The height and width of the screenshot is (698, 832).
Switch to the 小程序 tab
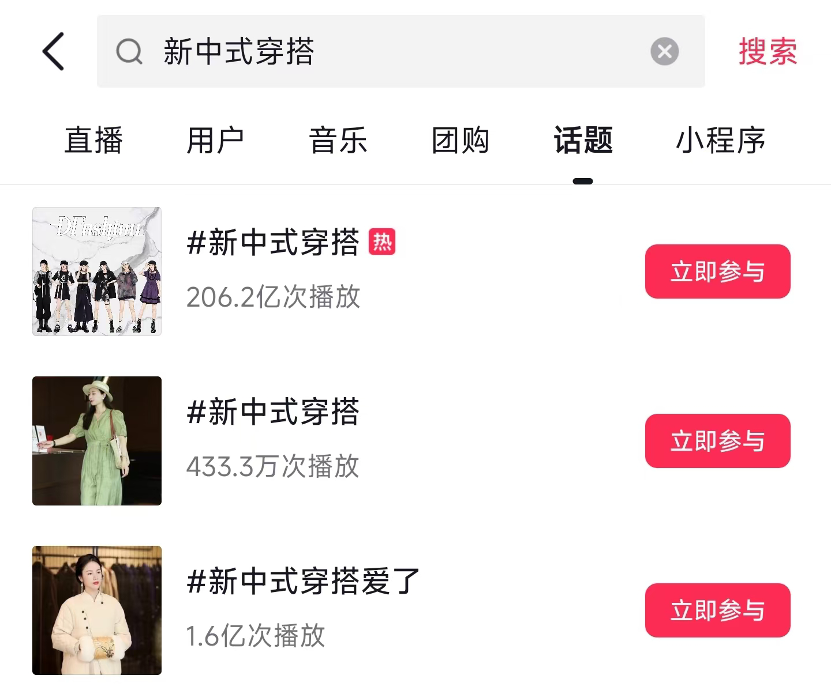(720, 141)
